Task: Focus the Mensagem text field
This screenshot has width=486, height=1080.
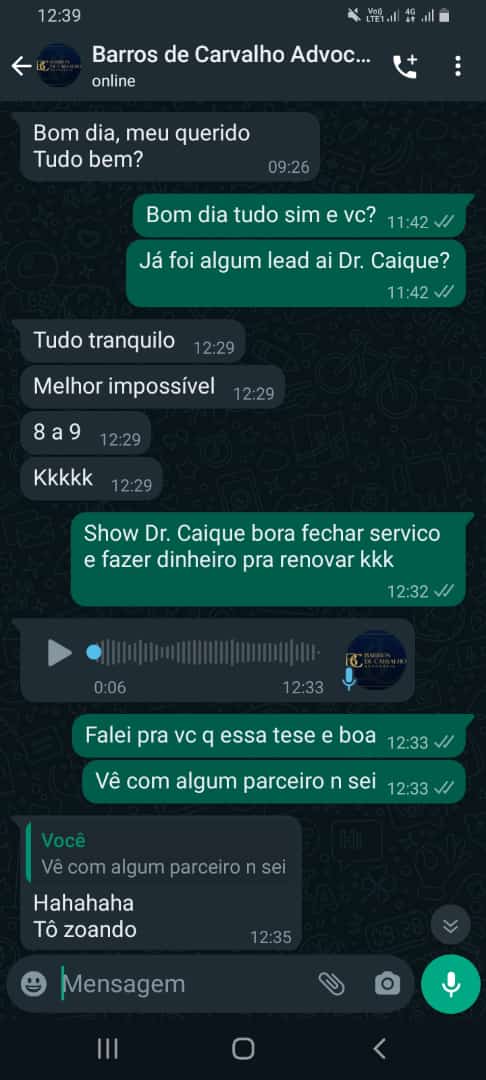Action: (186, 984)
